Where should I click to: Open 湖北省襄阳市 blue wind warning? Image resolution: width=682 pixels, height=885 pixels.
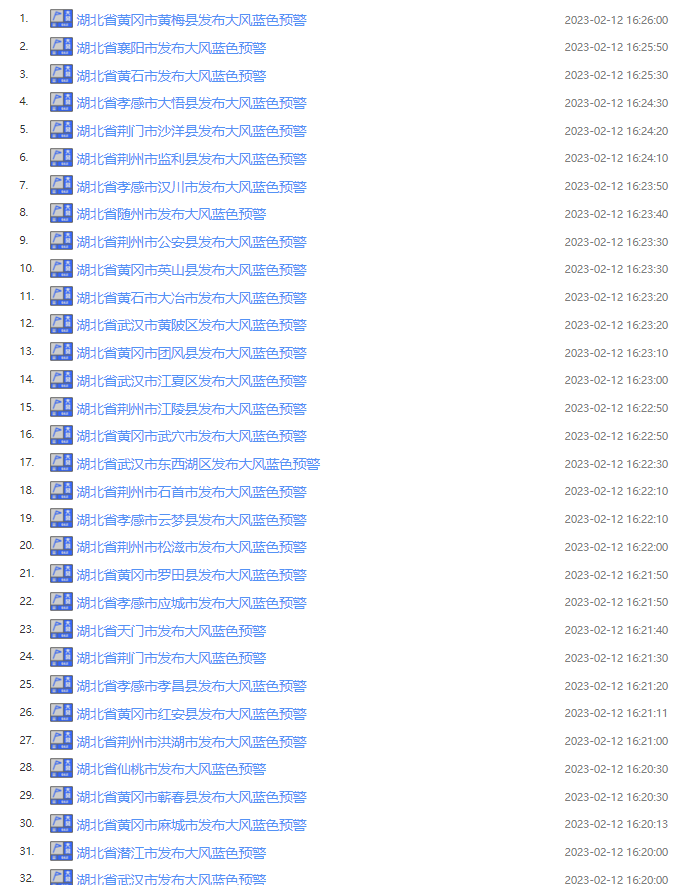click(171, 48)
